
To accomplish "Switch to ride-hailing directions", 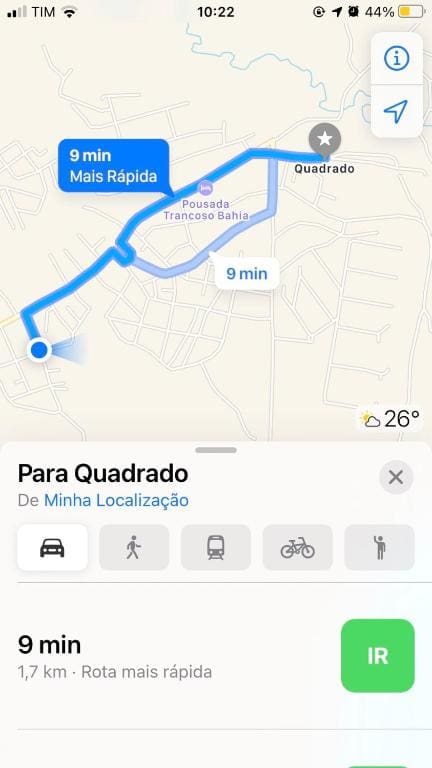I will pos(380,548).
